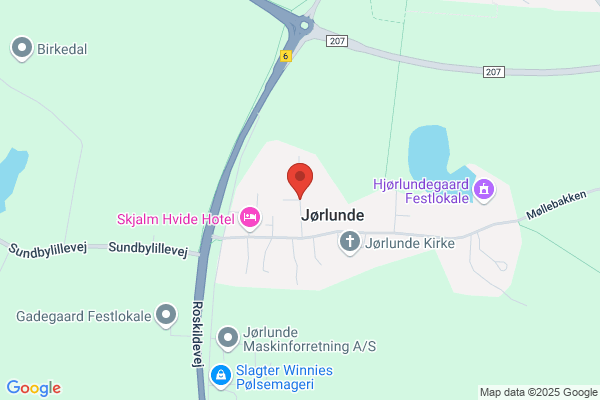Open the Skjalm Hvide Hotel marker

(x=250, y=219)
